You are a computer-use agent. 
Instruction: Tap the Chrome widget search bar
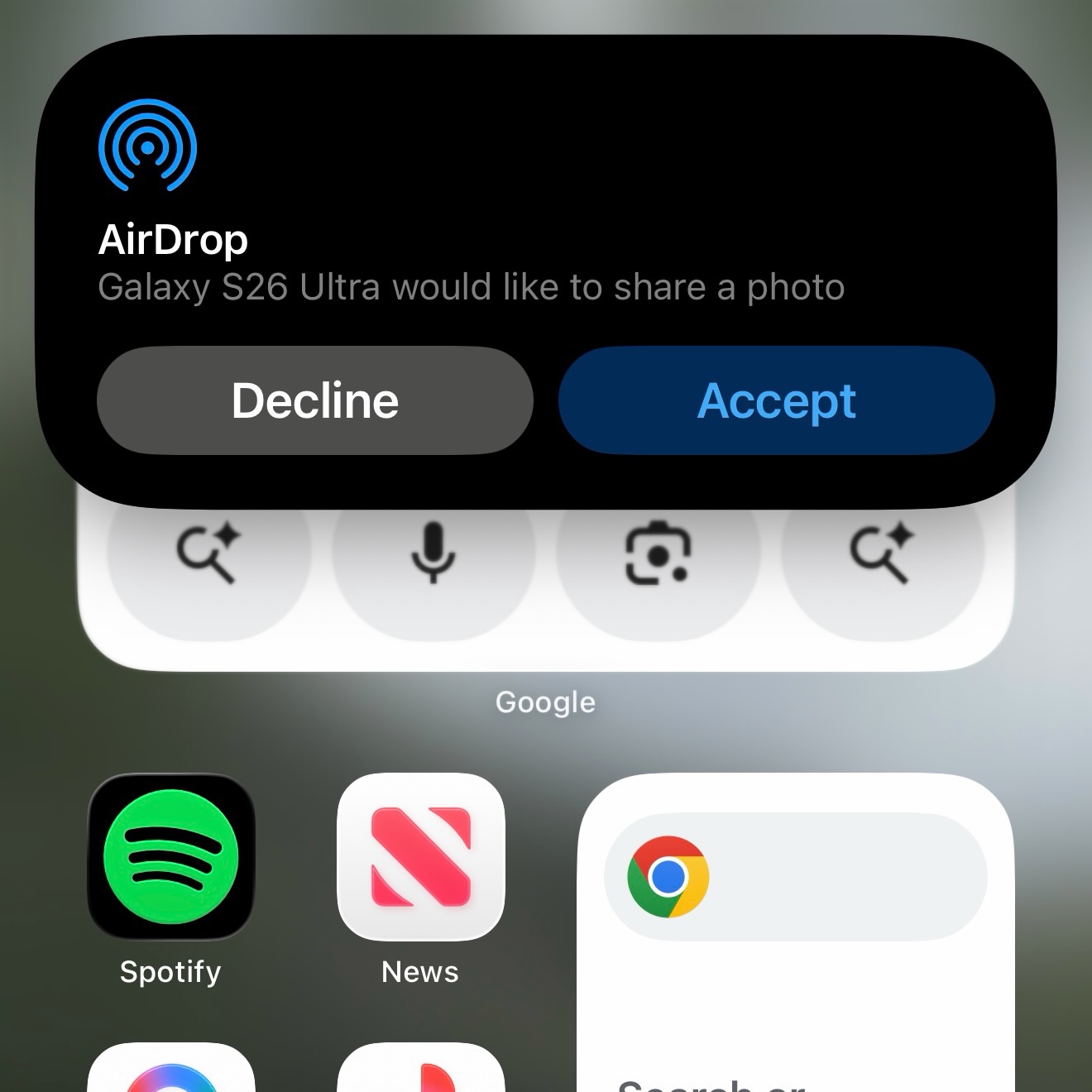pos(796,877)
